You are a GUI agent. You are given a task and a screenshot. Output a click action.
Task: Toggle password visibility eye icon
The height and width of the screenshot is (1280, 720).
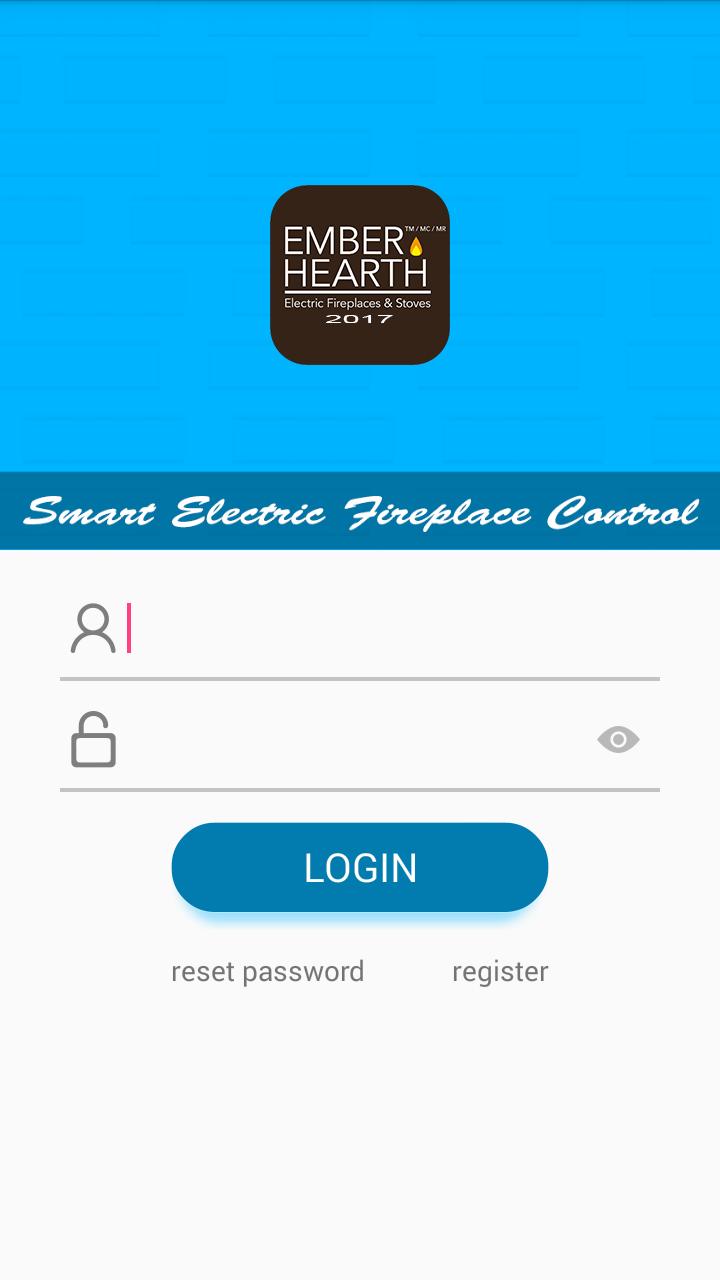(x=618, y=740)
